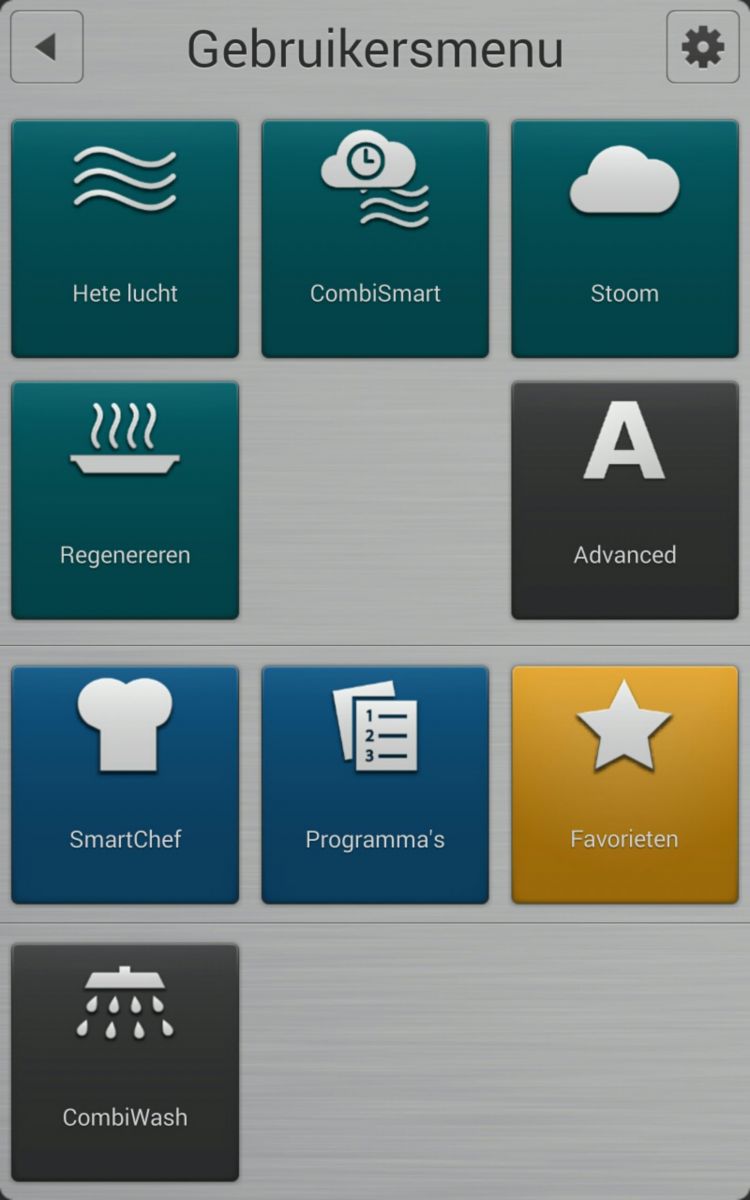Start the CombiWash cleaning program
The width and height of the screenshot is (750, 1200).
point(125,1062)
